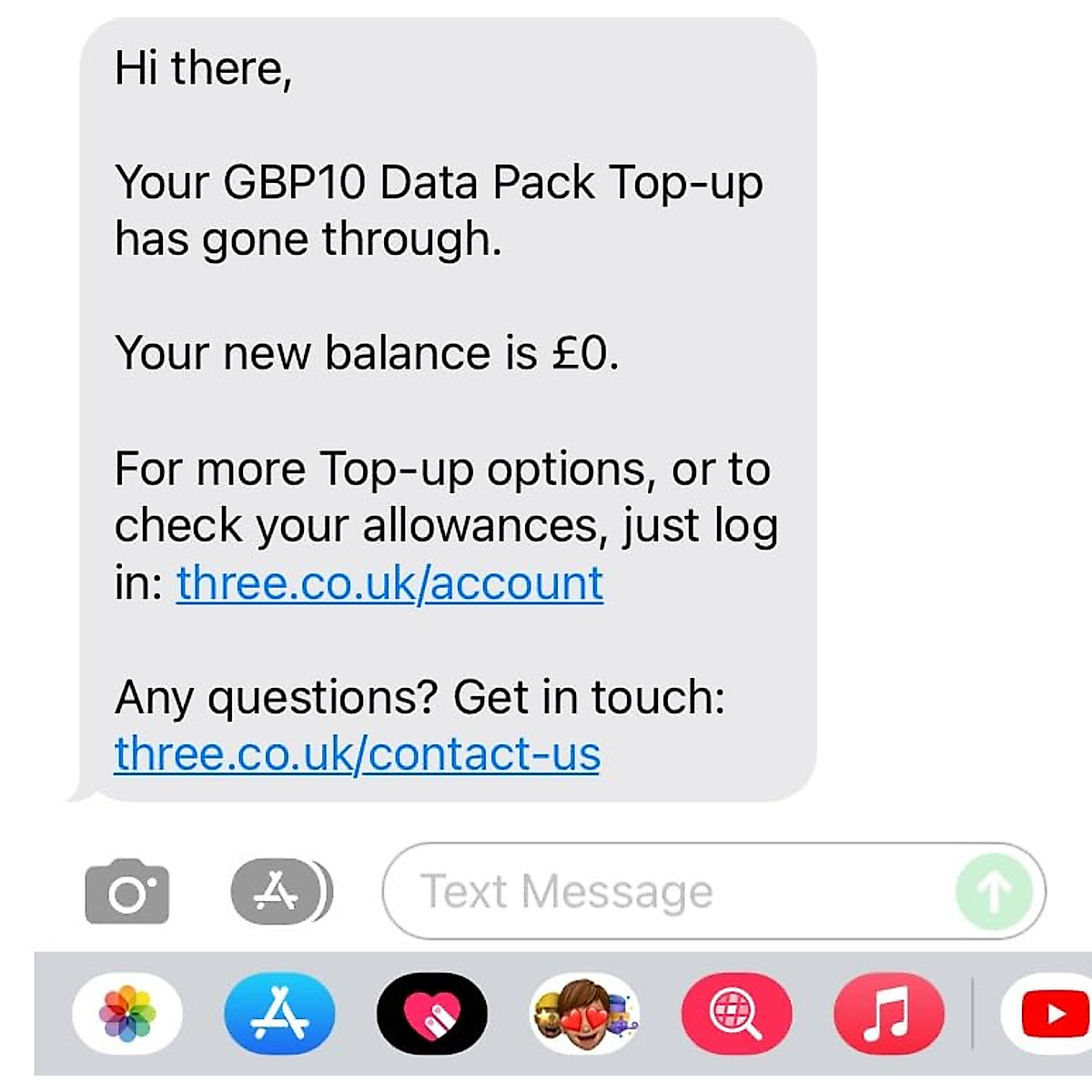1092x1092 pixels.
Task: Open the Digital Touch heart app
Action: [432, 1013]
